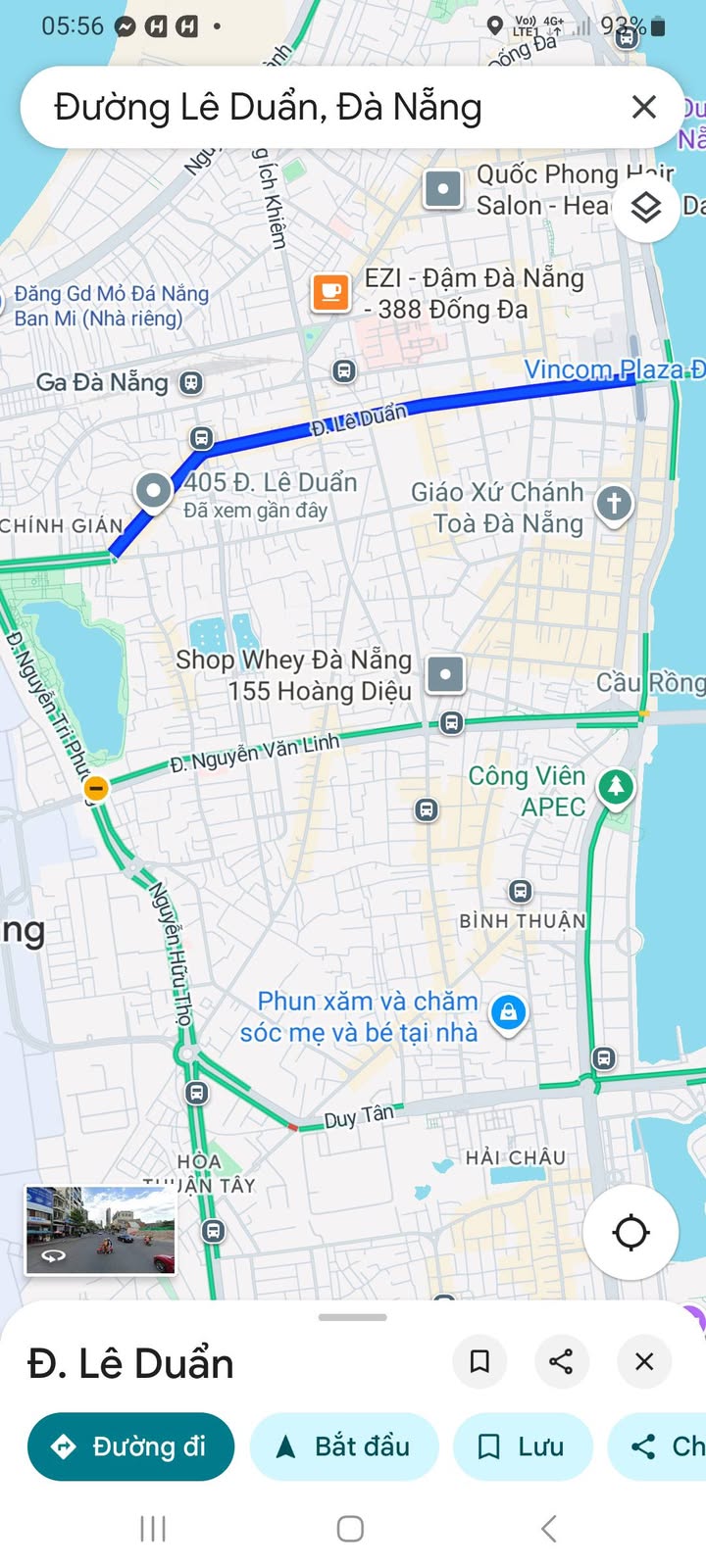Save Đ. Lê Duẩn with the bookmark icon

point(479,1361)
